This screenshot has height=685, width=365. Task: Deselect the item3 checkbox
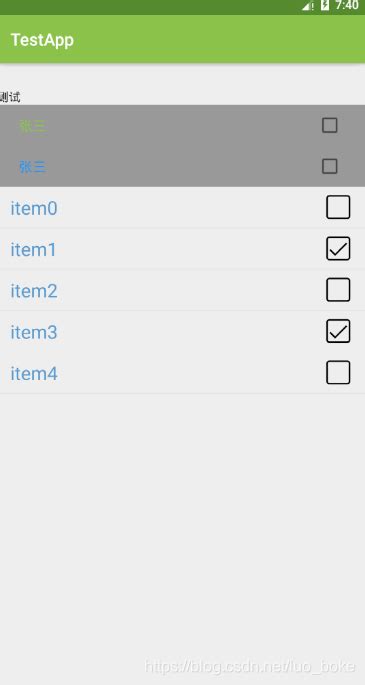tap(338, 331)
